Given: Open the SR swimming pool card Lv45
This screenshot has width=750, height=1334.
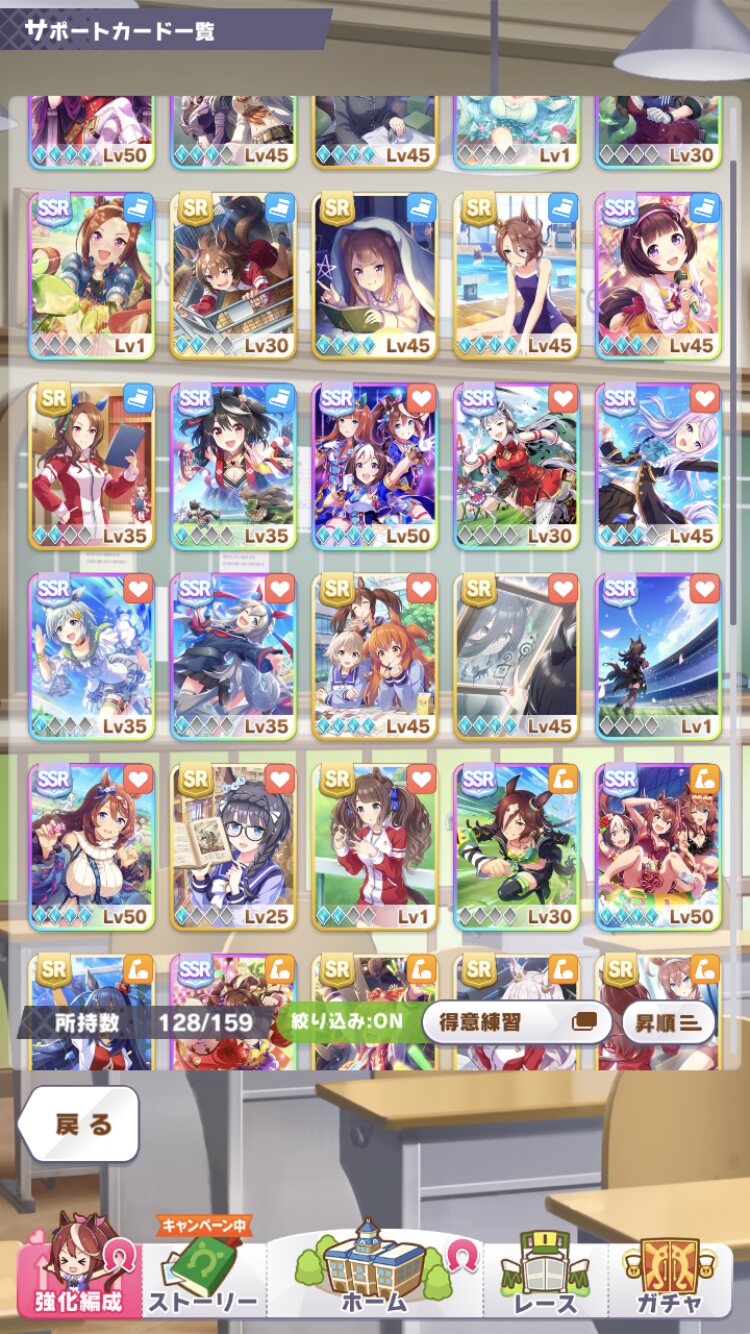Looking at the screenshot, I should (x=516, y=276).
